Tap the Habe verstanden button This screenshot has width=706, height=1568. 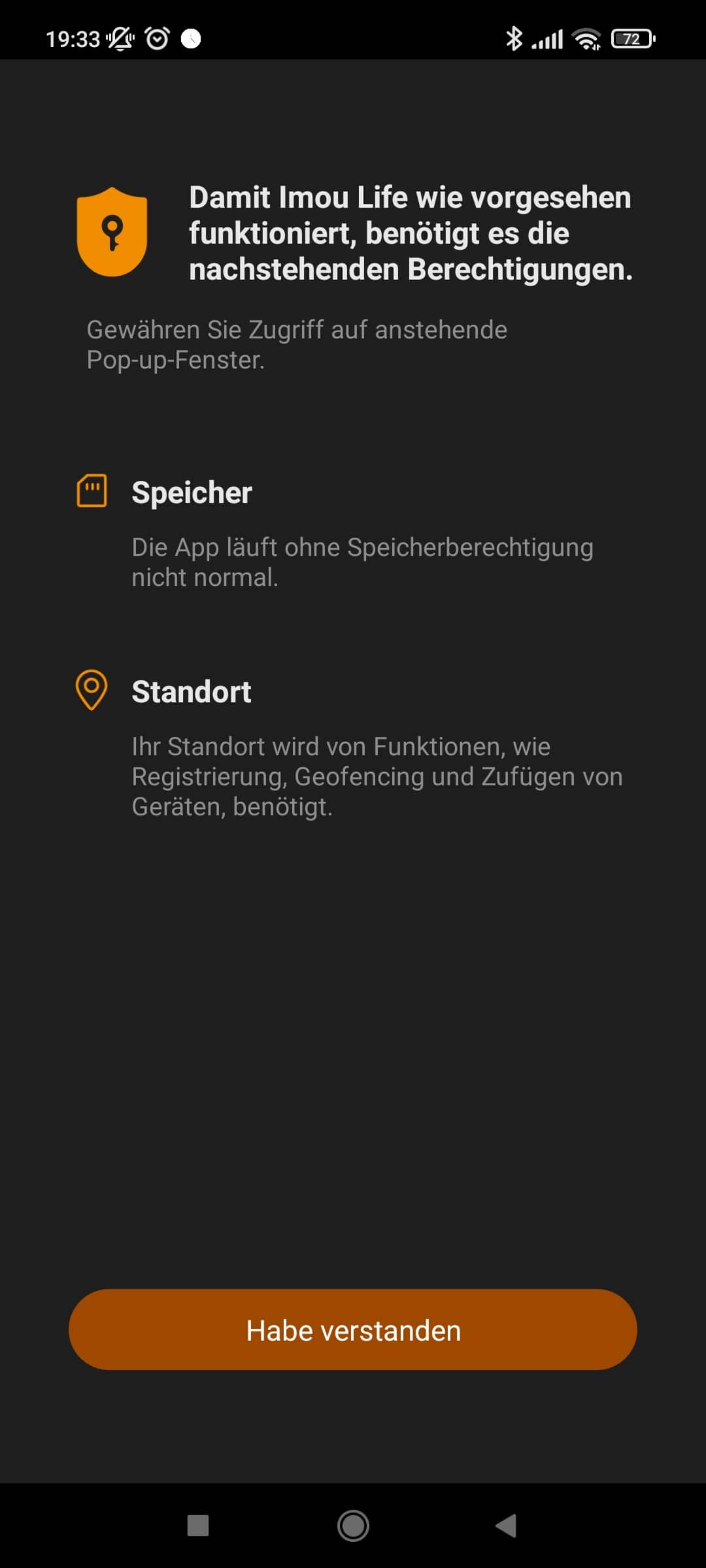353,1330
